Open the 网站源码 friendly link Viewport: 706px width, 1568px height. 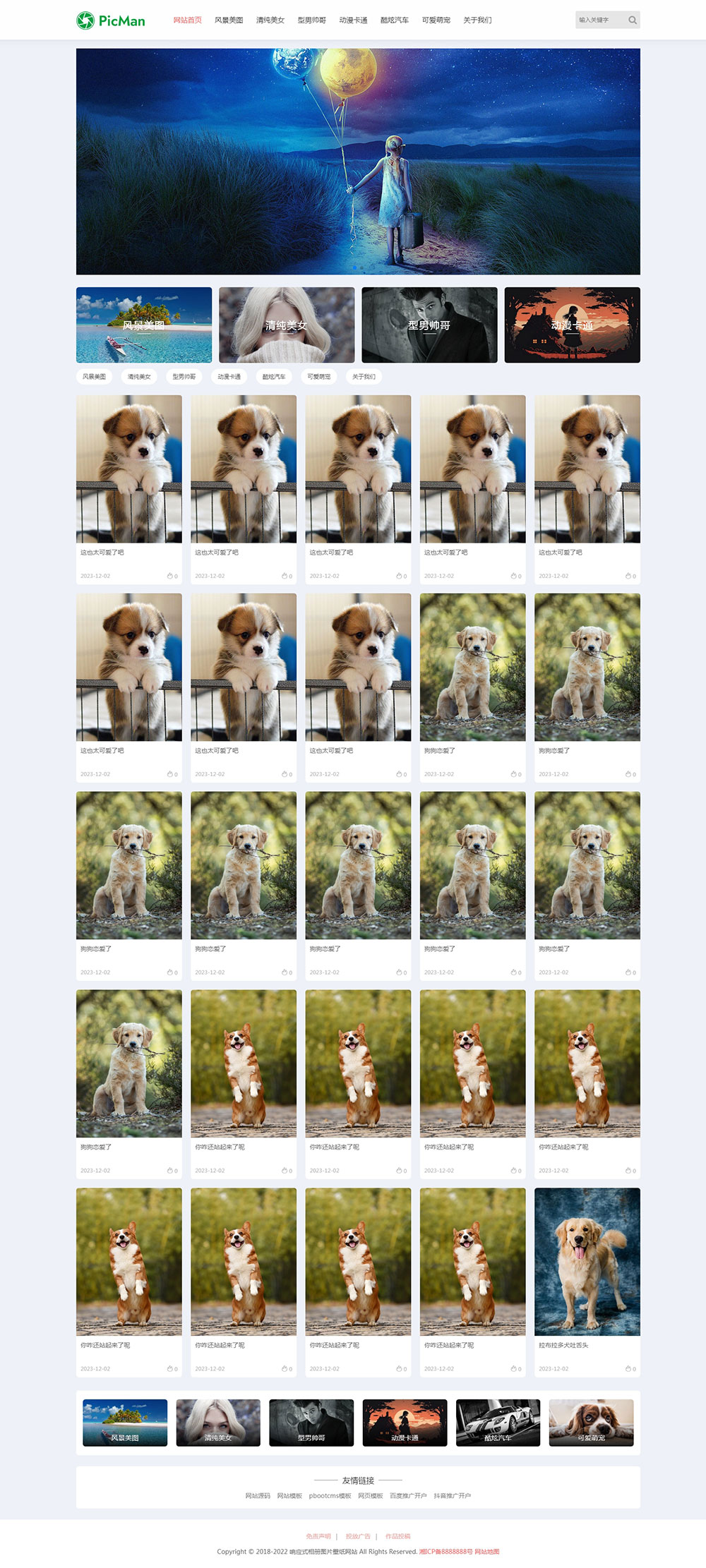coord(258,1496)
